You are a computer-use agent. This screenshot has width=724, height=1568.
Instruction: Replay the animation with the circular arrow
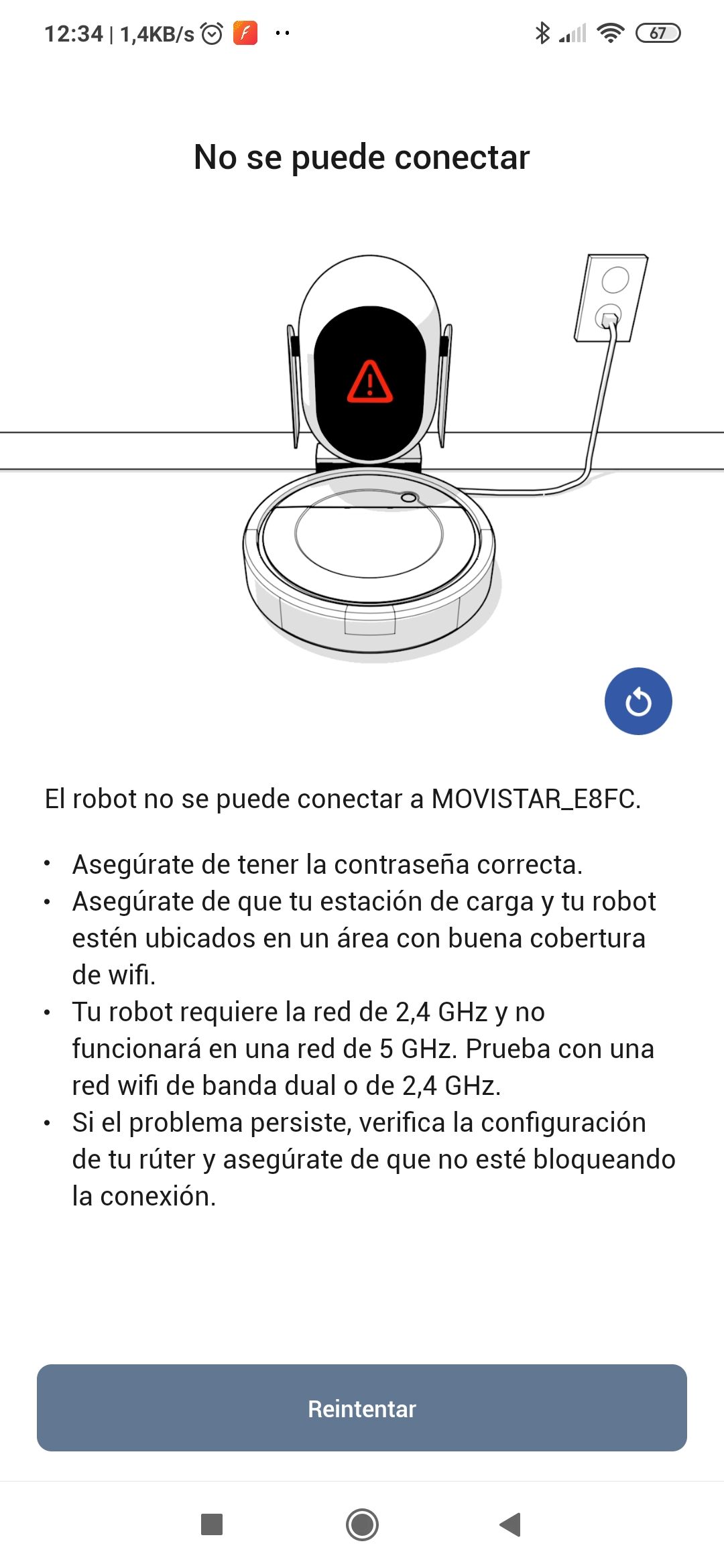(x=638, y=702)
